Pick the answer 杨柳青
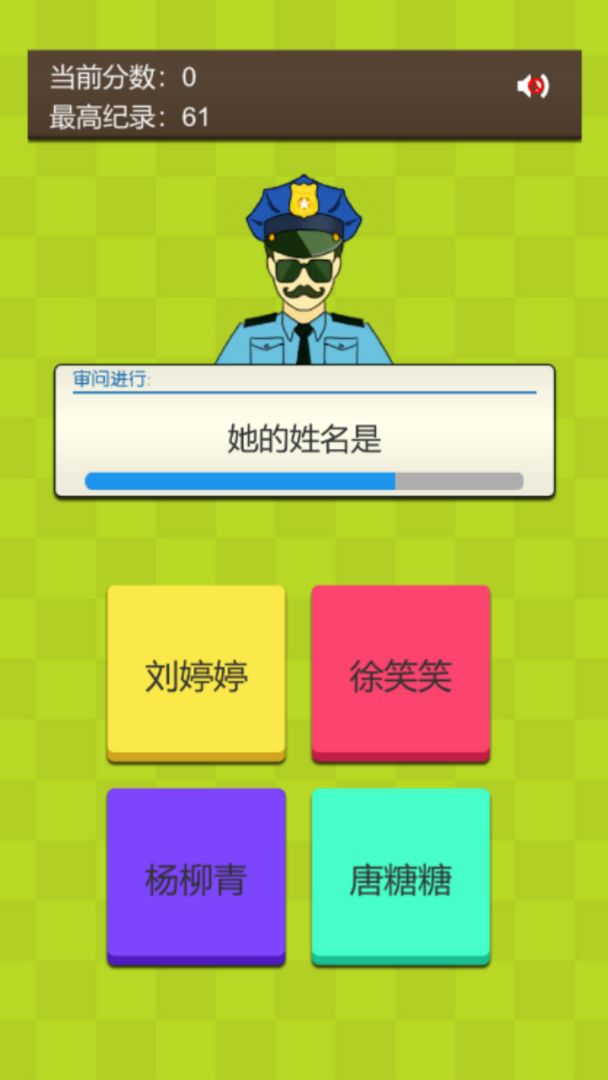Screen dimensions: 608x1080 196,877
